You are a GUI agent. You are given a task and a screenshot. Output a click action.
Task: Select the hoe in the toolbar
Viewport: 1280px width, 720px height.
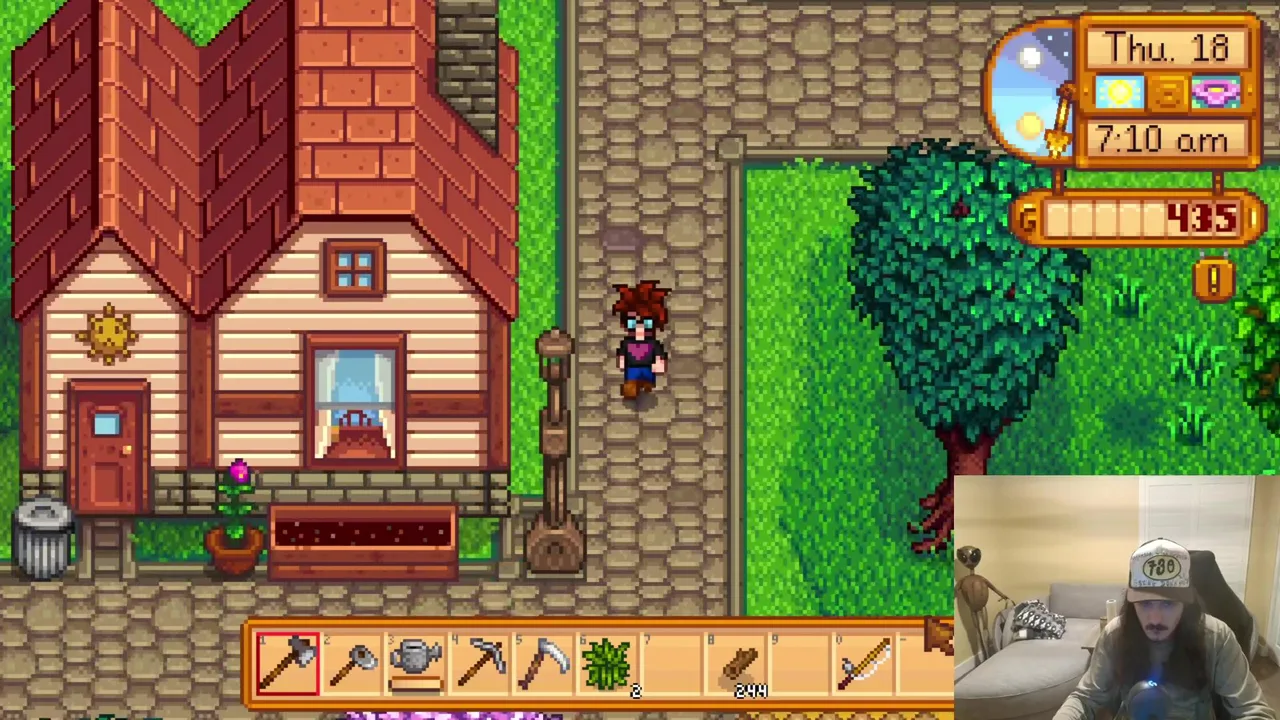click(352, 664)
